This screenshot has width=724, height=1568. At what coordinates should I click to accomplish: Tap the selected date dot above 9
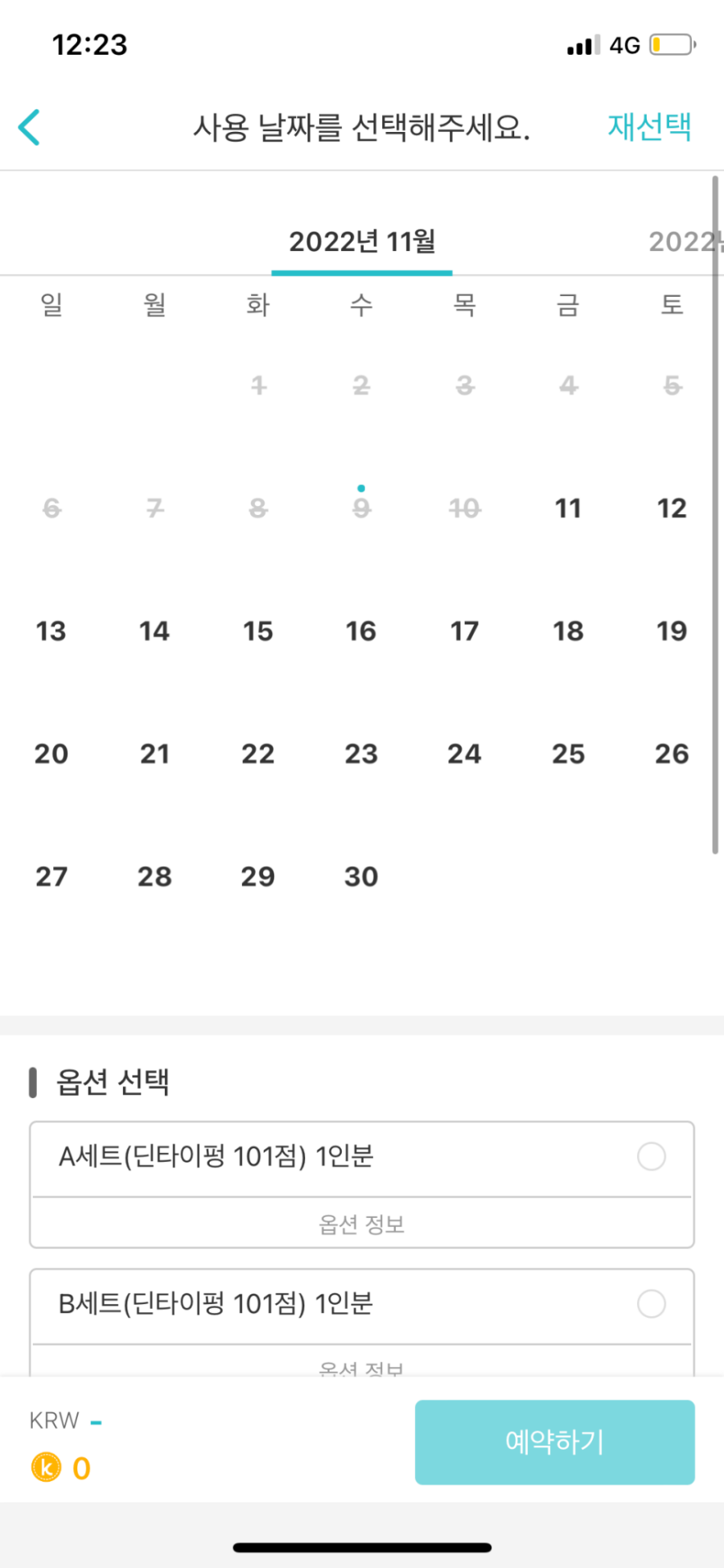361,488
